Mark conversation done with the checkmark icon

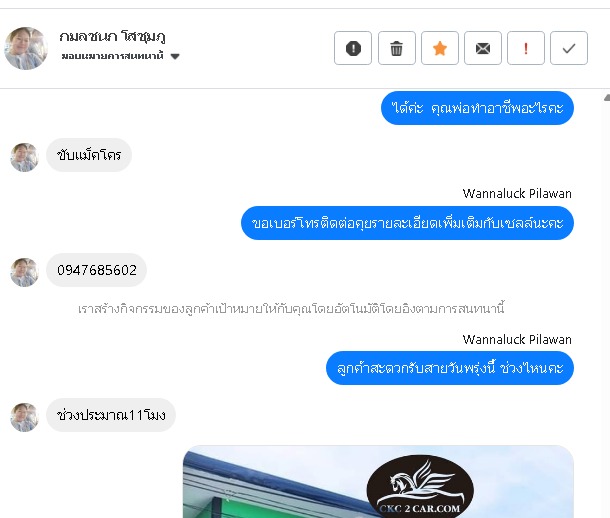tap(569, 48)
